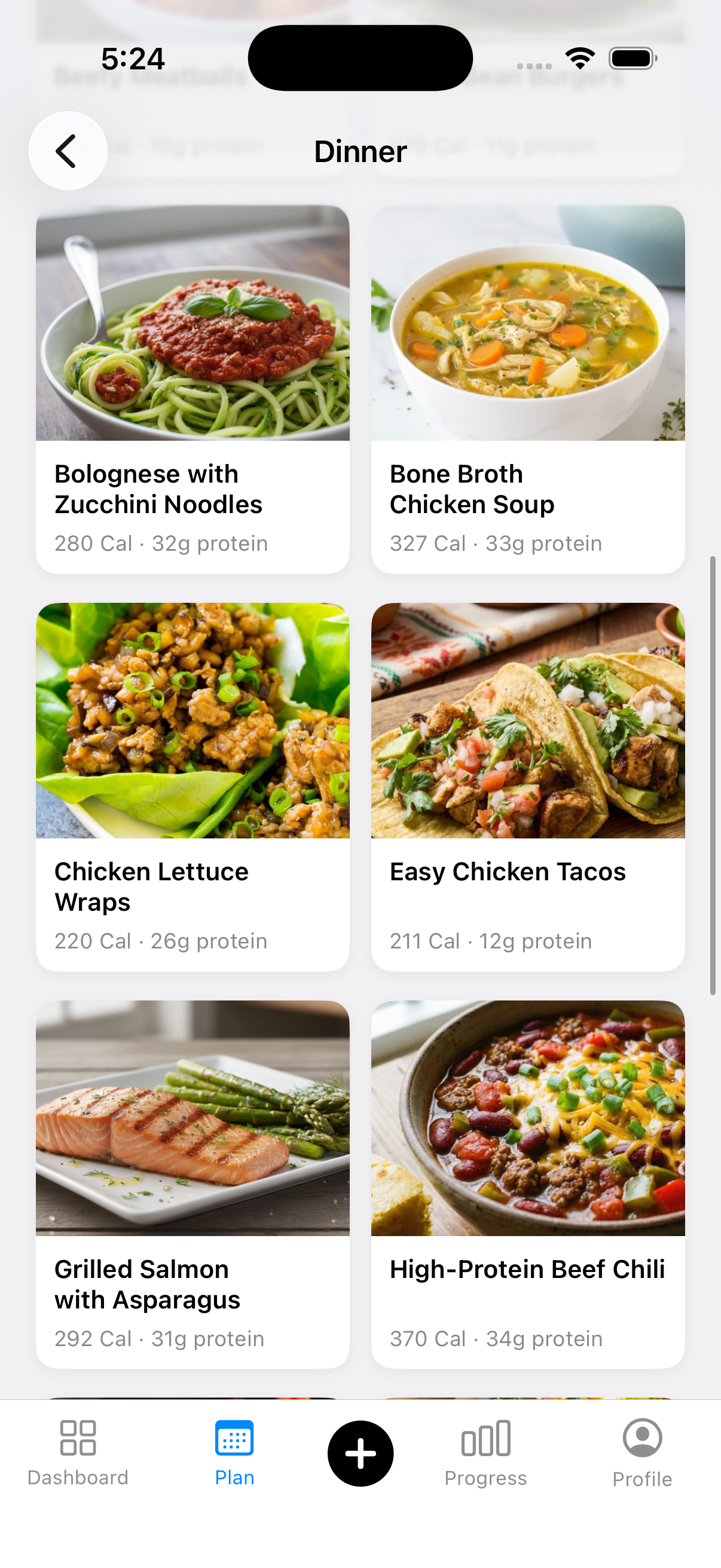Open Bone Broth Chicken Soup recipe

(527, 389)
